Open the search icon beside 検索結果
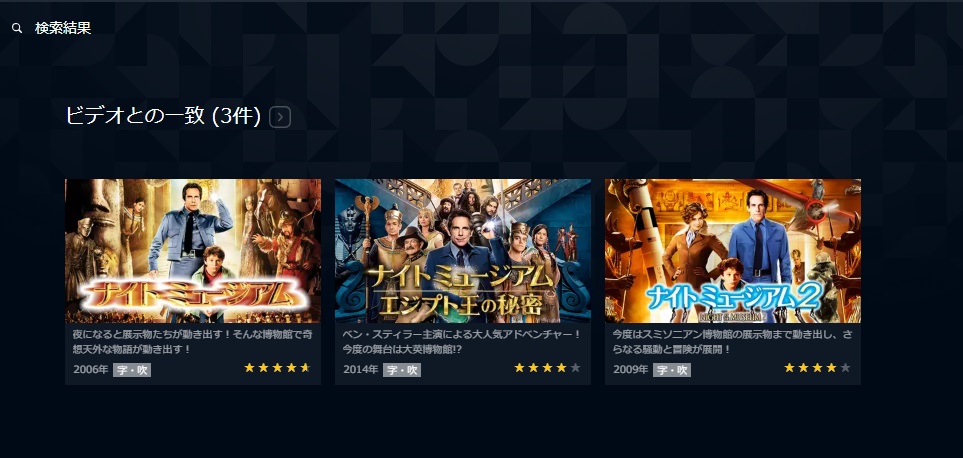Image resolution: width=963 pixels, height=458 pixels. pos(16,29)
